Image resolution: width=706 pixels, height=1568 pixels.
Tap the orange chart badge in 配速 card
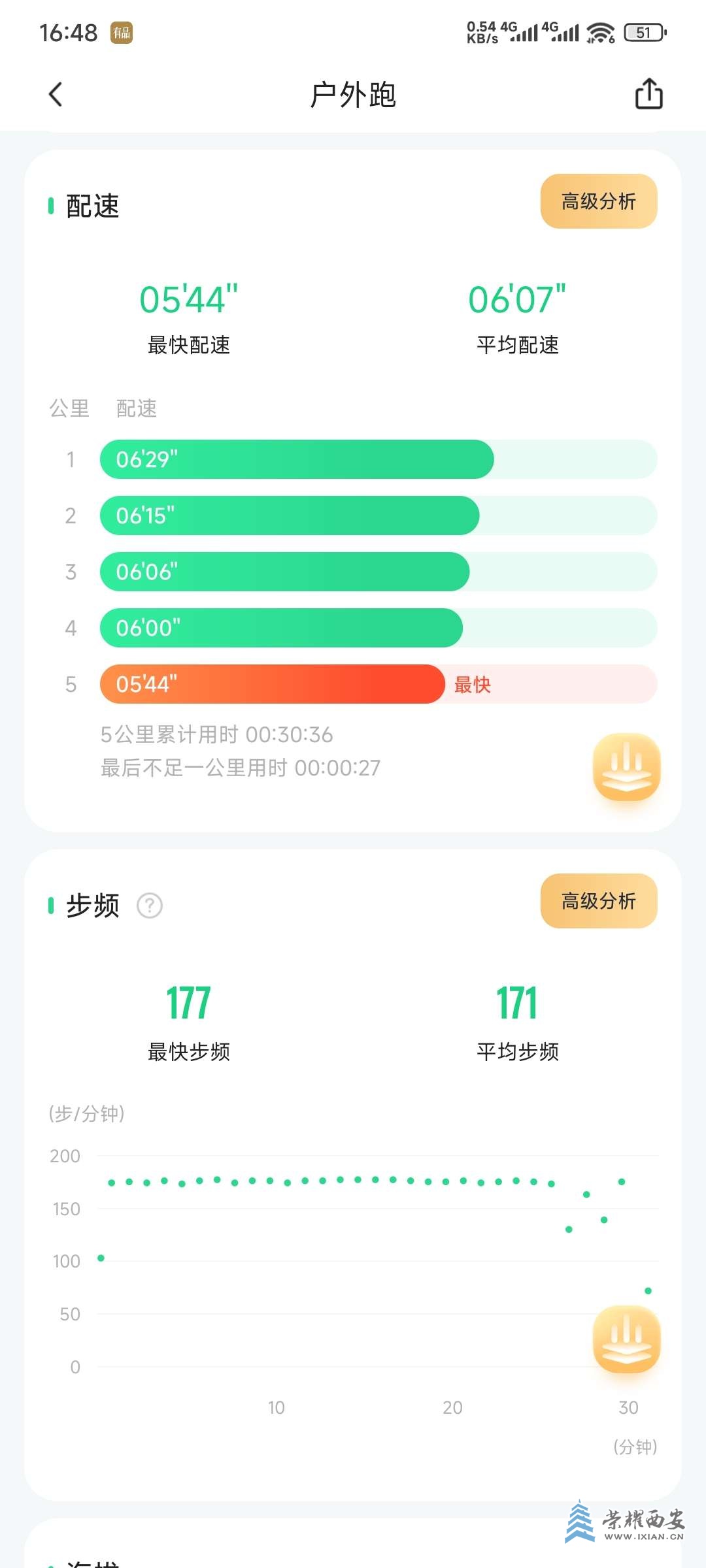(626, 767)
